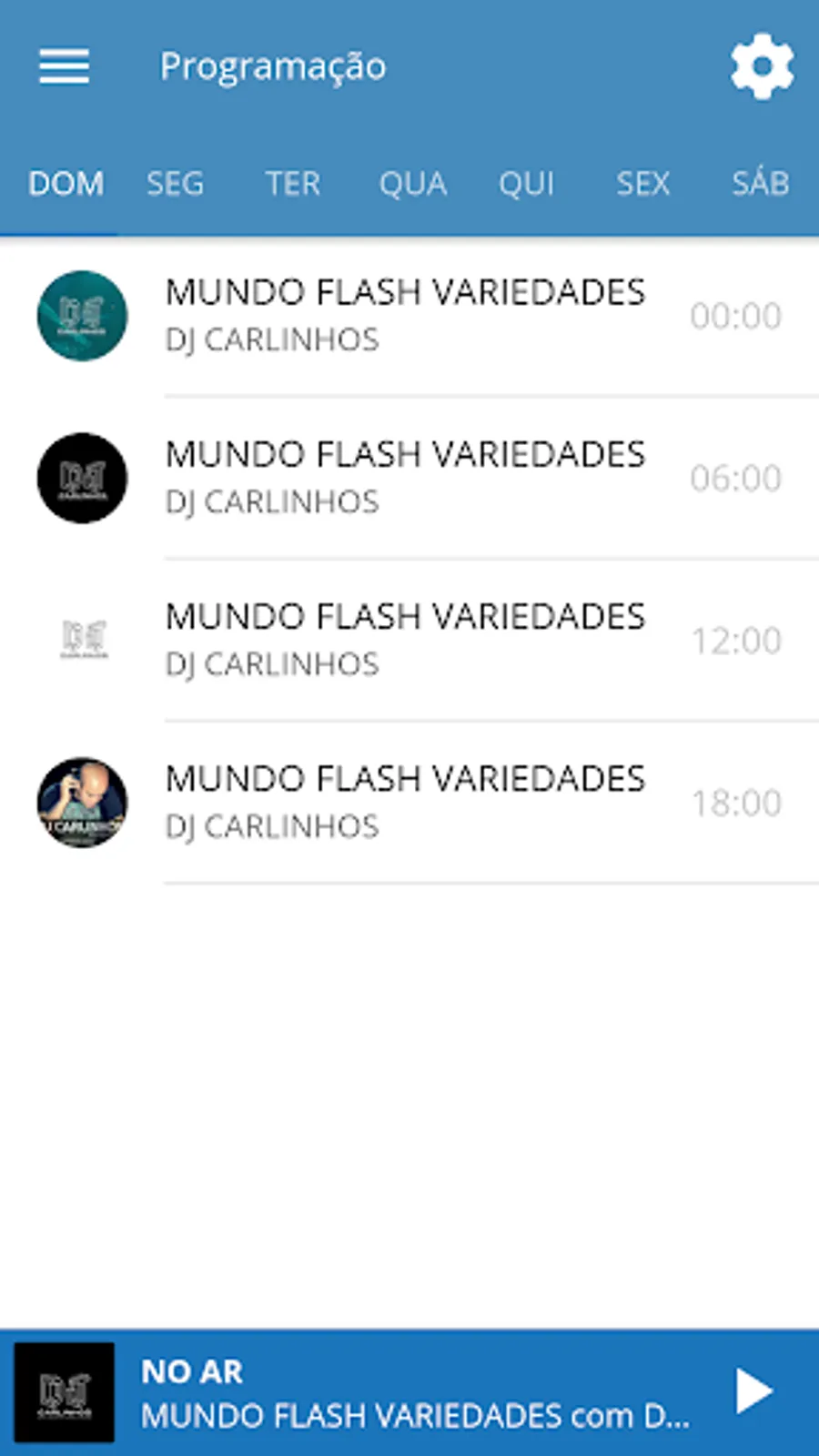This screenshot has width=819, height=1456.
Task: Open the NO AR now-playing bar
Action: coord(414,1393)
